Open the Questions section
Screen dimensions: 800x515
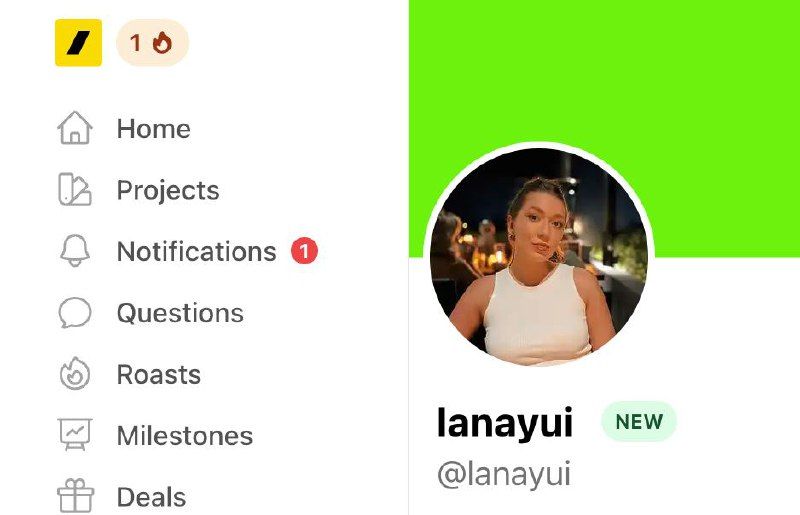[x=179, y=313]
